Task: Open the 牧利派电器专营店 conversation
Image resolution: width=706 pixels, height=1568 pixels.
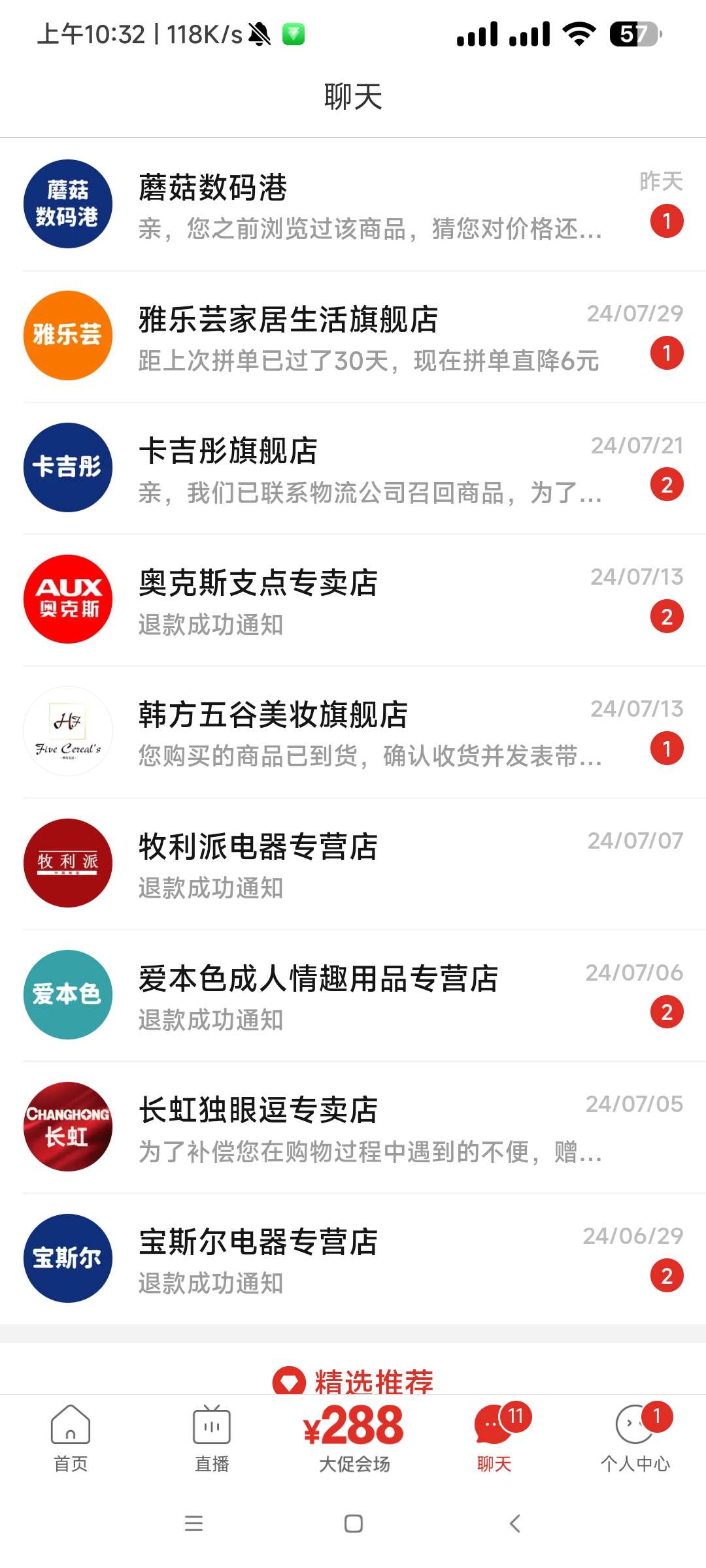Action: 353,864
